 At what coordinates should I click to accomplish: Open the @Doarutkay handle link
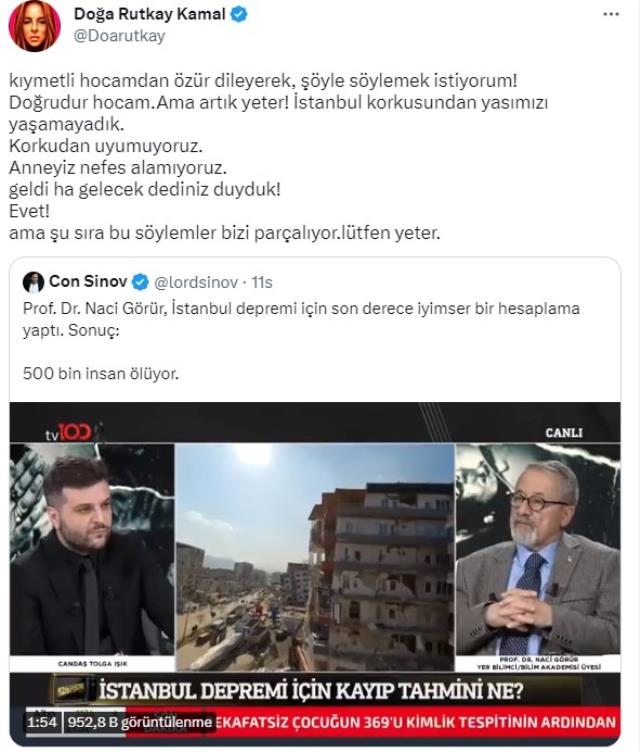(x=119, y=36)
